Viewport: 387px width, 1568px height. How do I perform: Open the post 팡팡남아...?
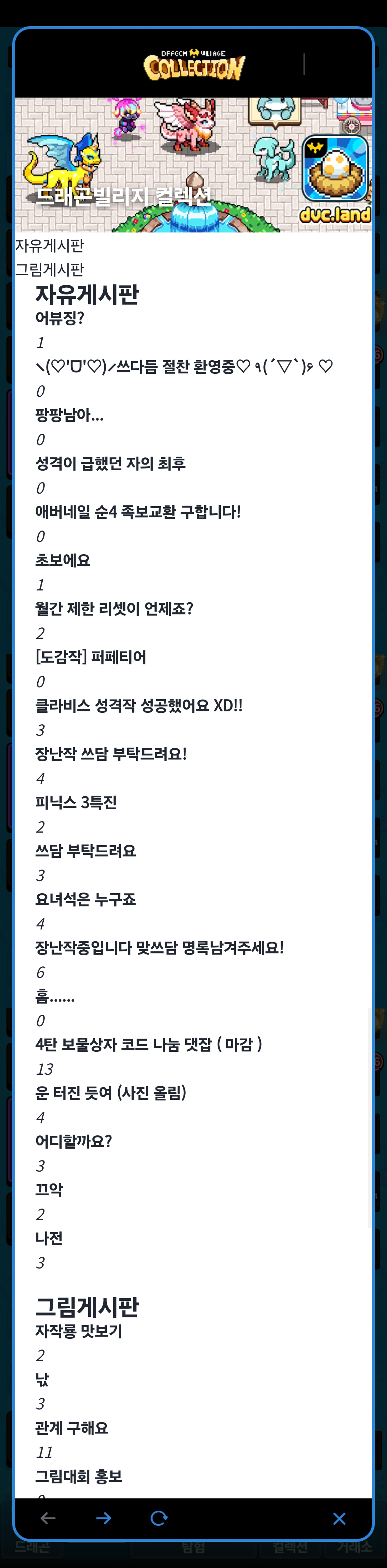70,415
